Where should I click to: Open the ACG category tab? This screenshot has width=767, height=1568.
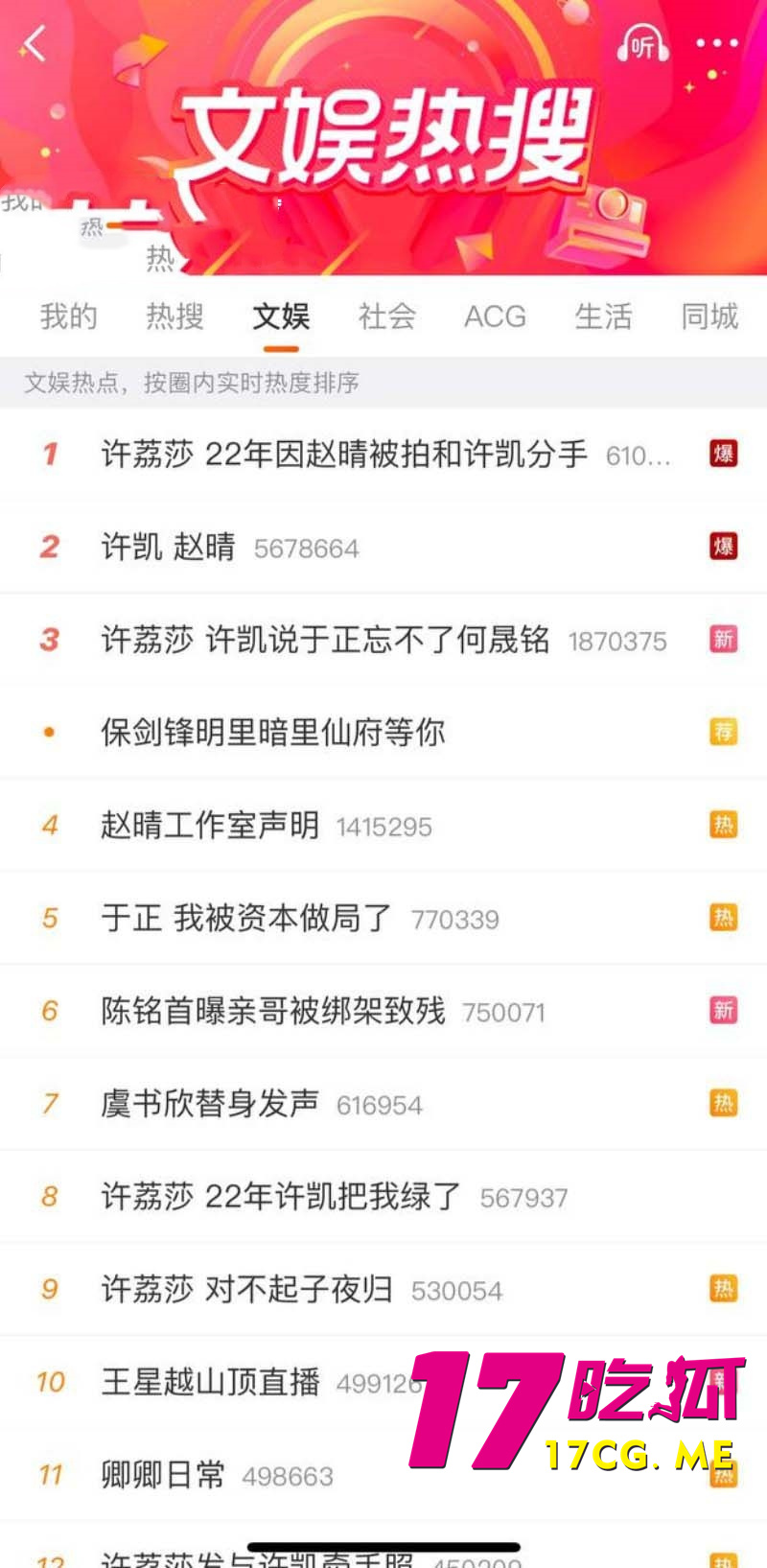(x=495, y=316)
